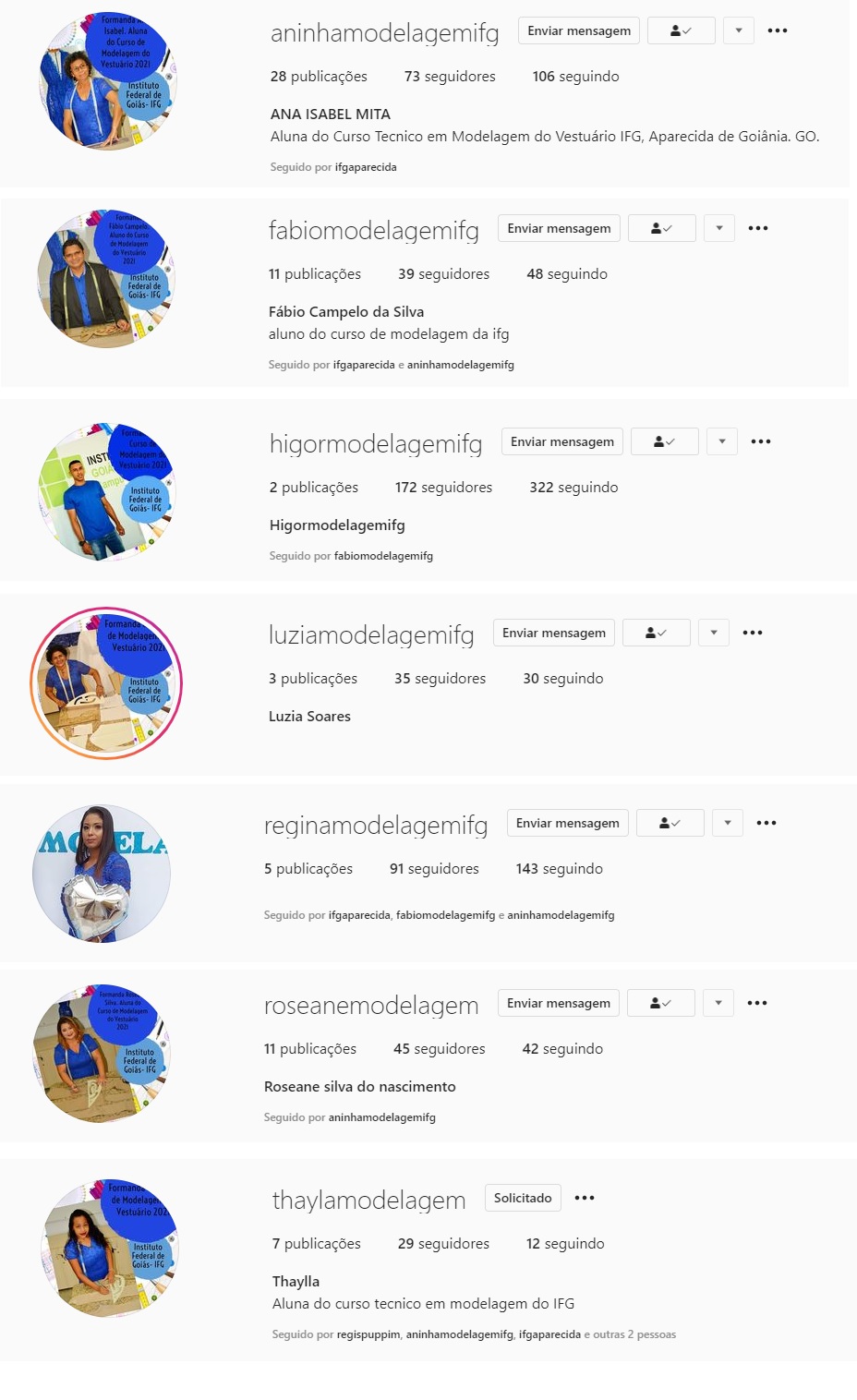Open following options for aninhamodelagemifg
Screen dimensions: 857x1400
click(x=681, y=30)
